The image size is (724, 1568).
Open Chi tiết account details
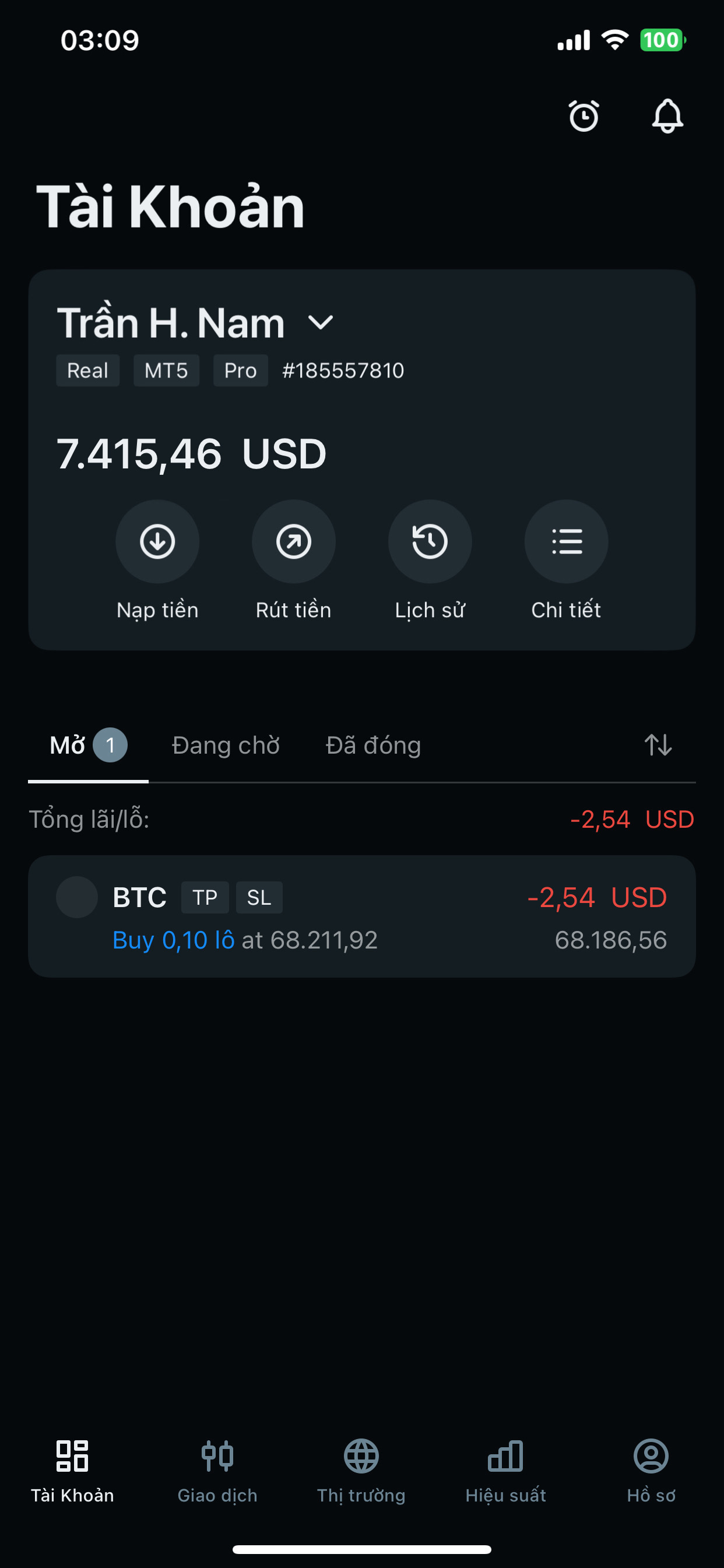(567, 542)
